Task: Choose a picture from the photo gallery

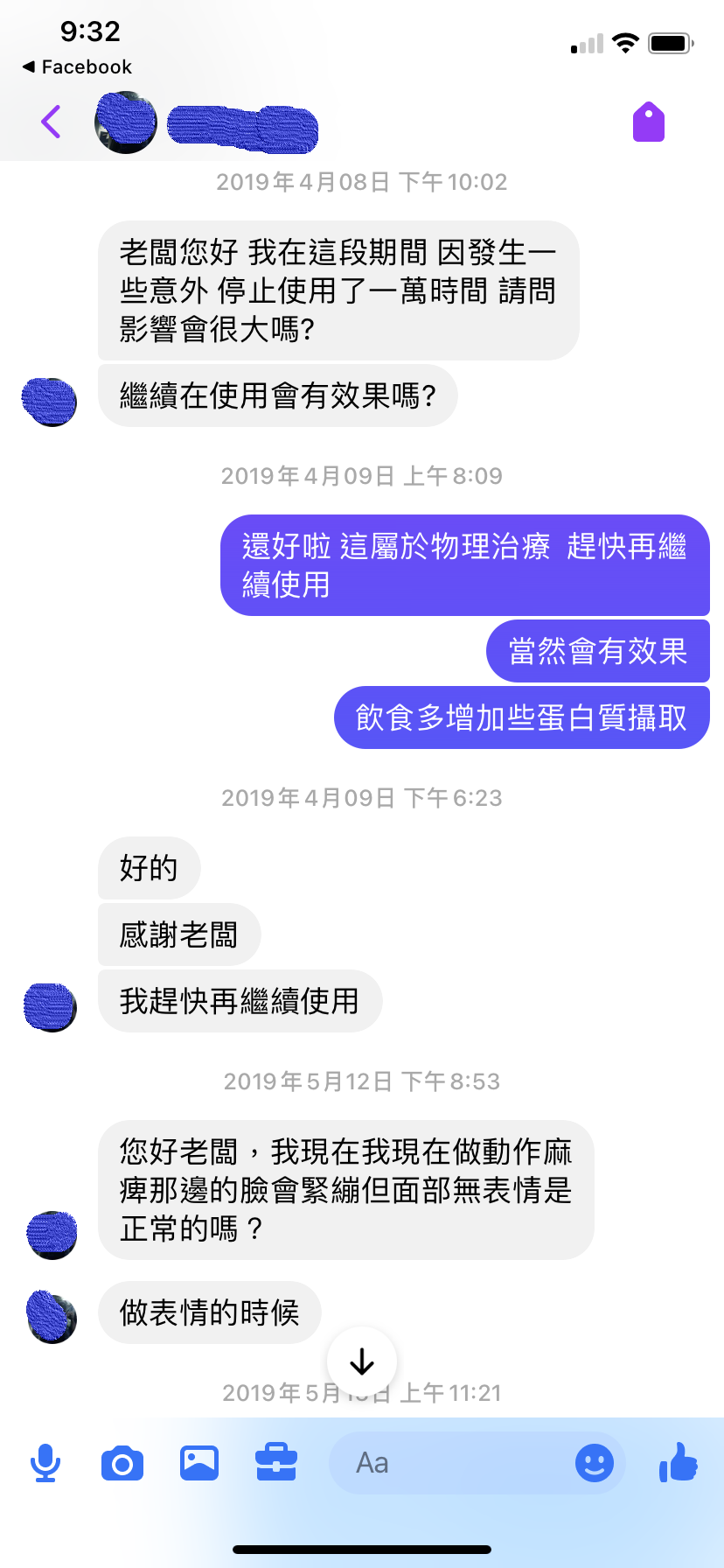Action: tap(199, 1463)
